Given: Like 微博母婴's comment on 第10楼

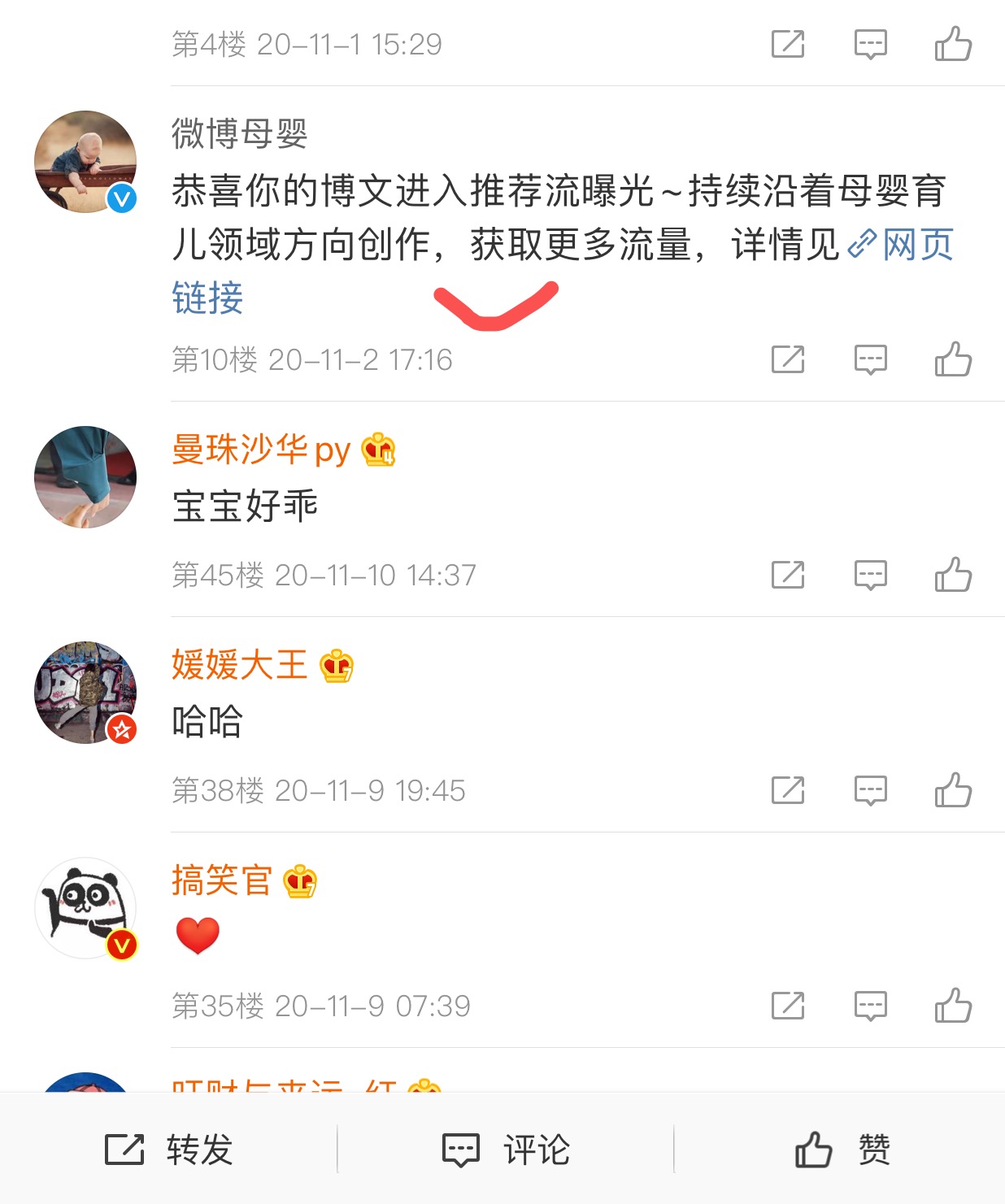Looking at the screenshot, I should pyautogui.click(x=953, y=359).
